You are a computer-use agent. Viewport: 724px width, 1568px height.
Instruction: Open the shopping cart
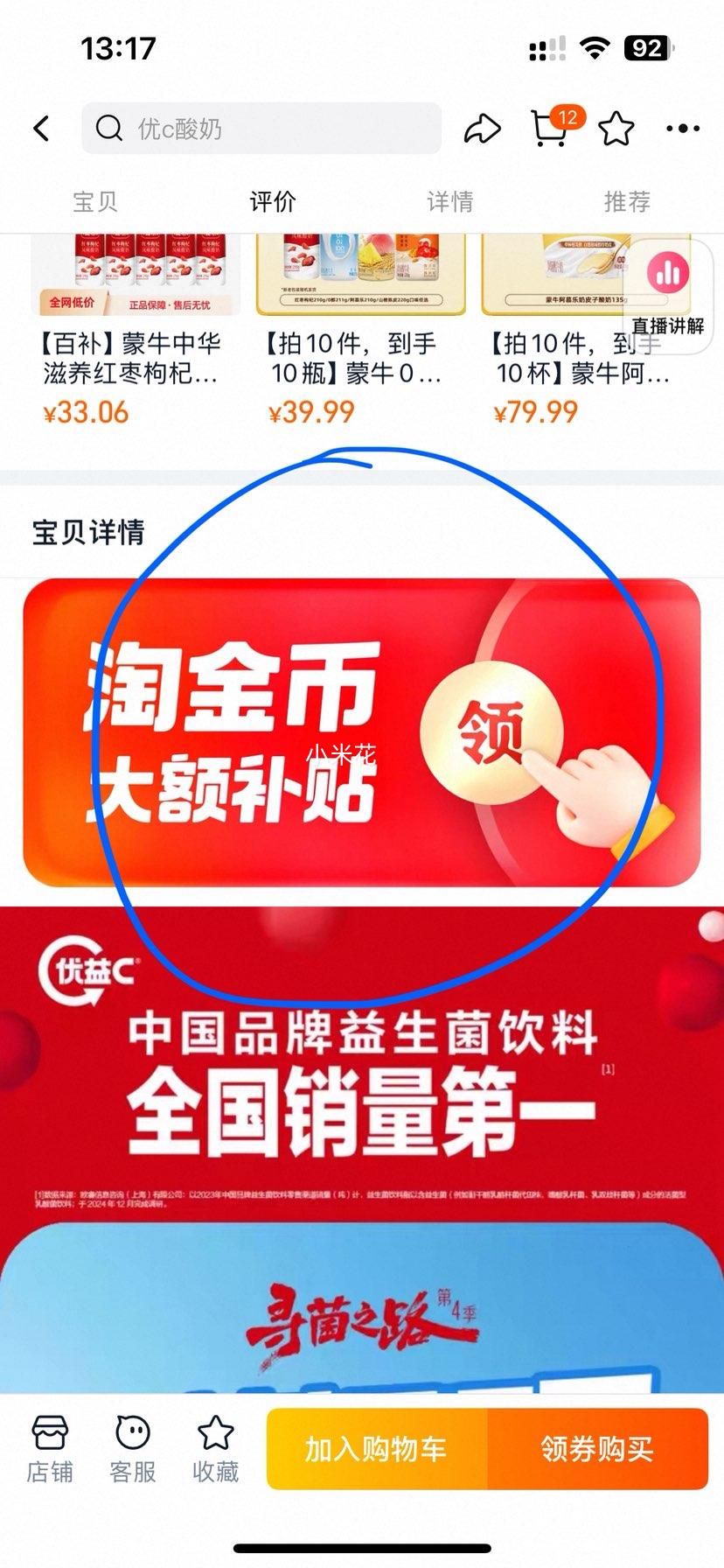551,129
